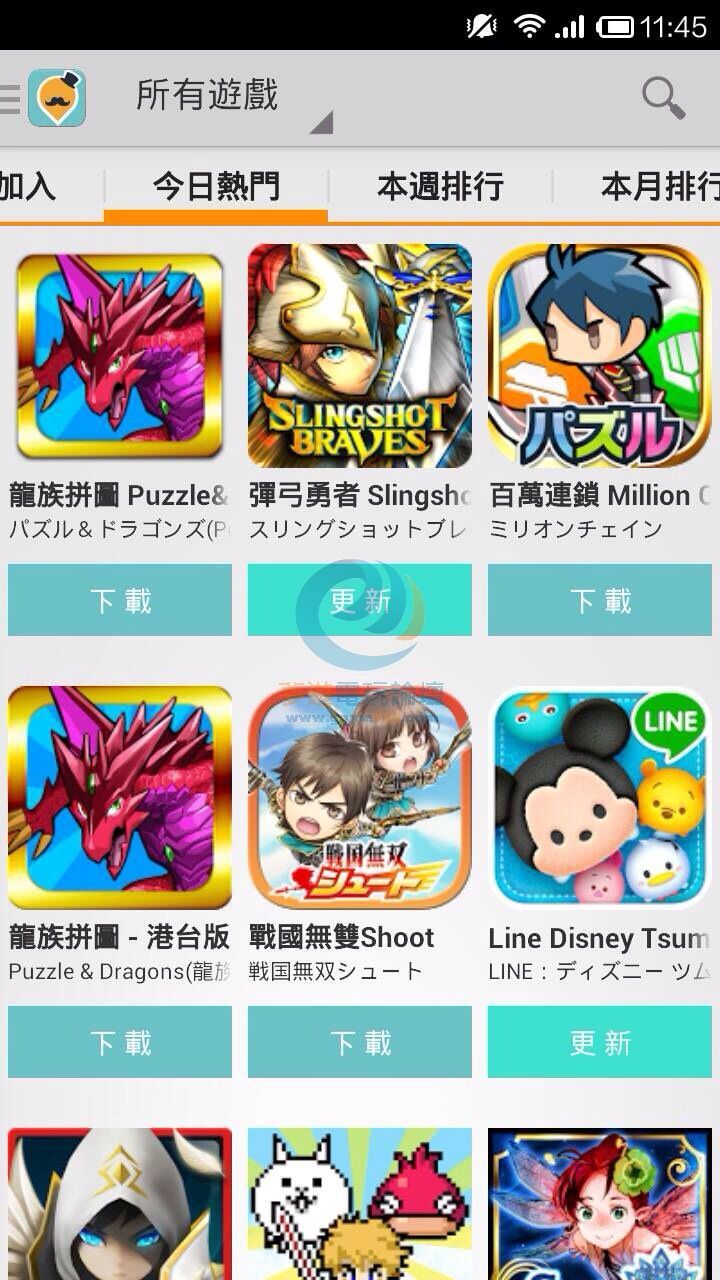Download 戰國無雙Shoot game
This screenshot has height=1280, width=720.
(x=360, y=1042)
